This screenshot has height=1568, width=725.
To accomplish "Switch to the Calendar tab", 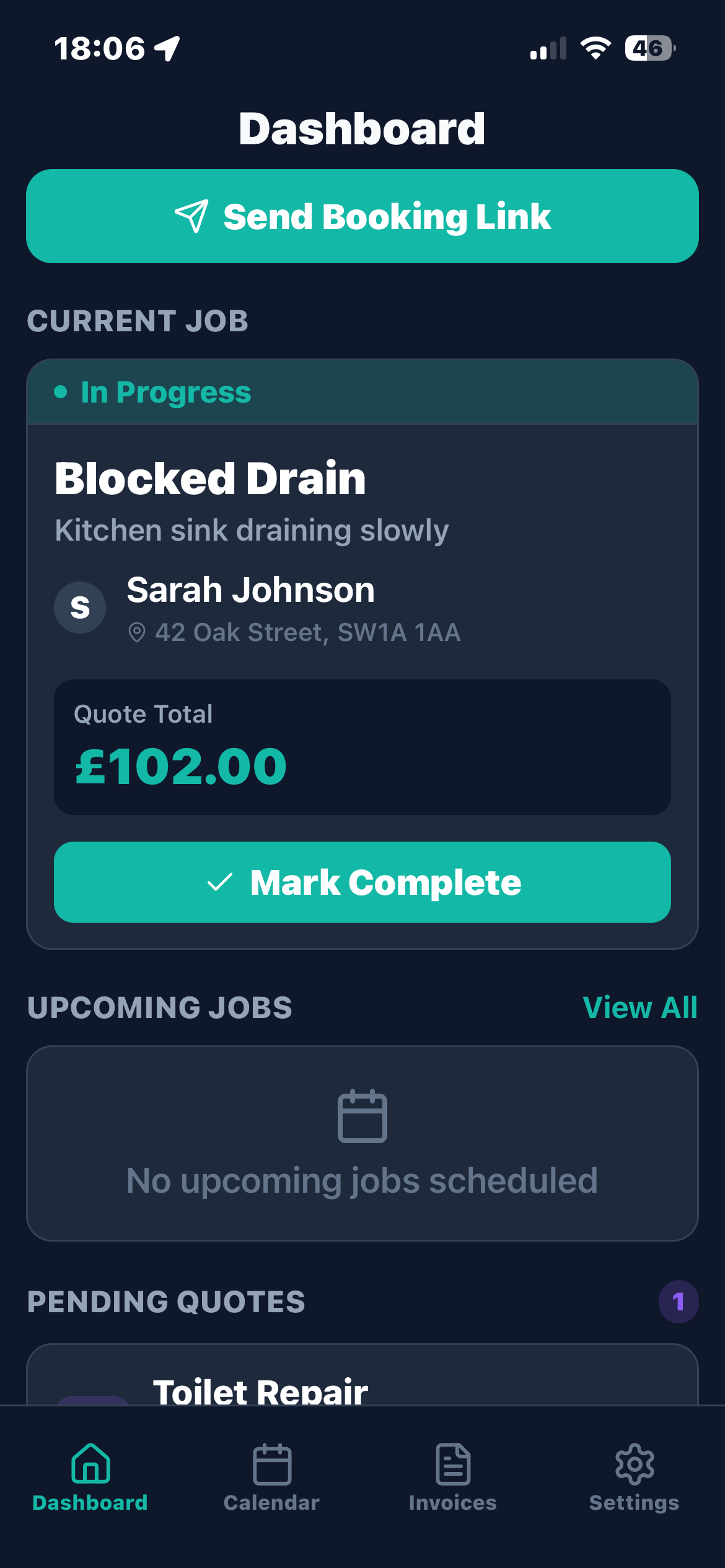I will click(x=271, y=1478).
